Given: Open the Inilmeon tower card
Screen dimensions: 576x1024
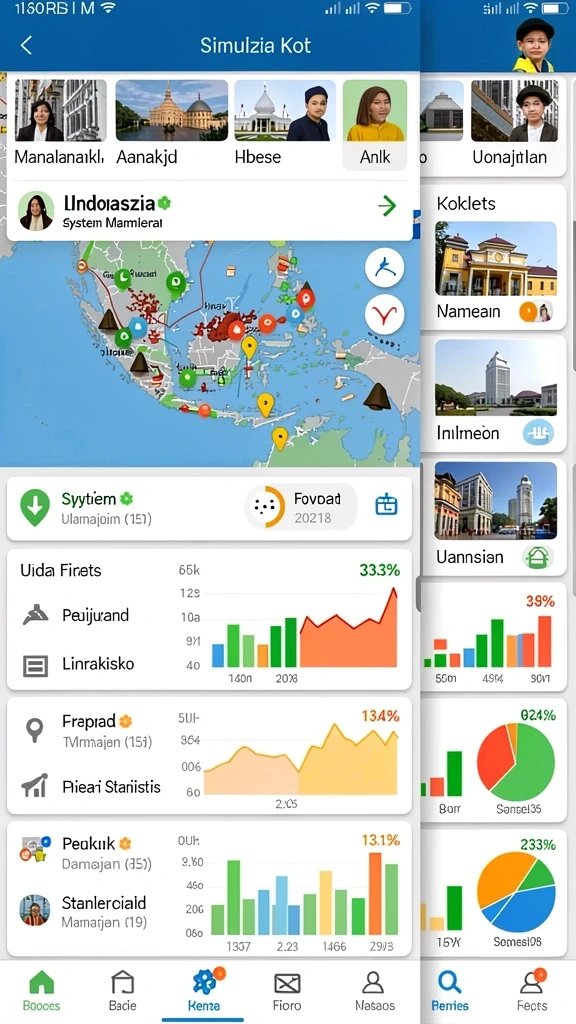Looking at the screenshot, I should pos(496,394).
